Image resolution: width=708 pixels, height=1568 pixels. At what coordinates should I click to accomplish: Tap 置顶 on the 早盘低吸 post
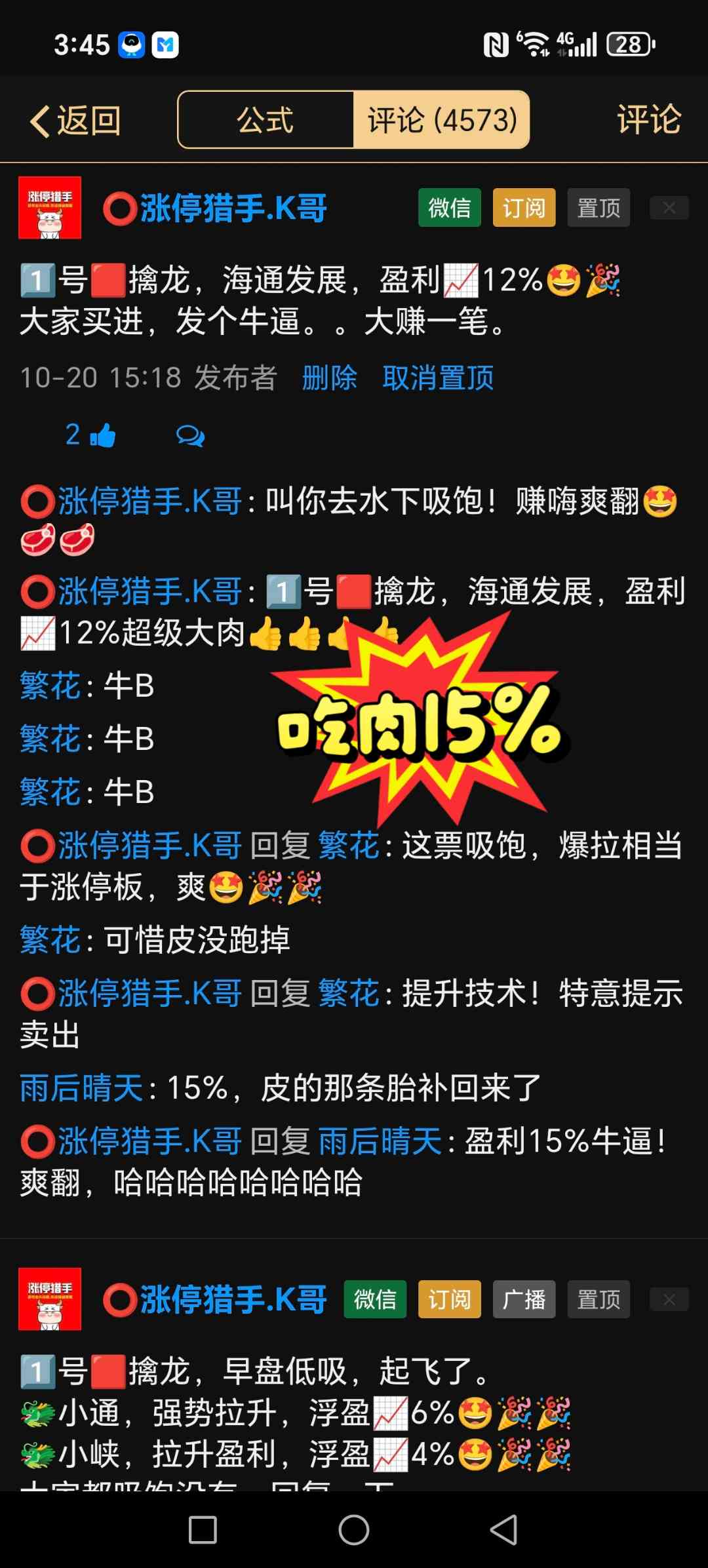coord(598,1299)
